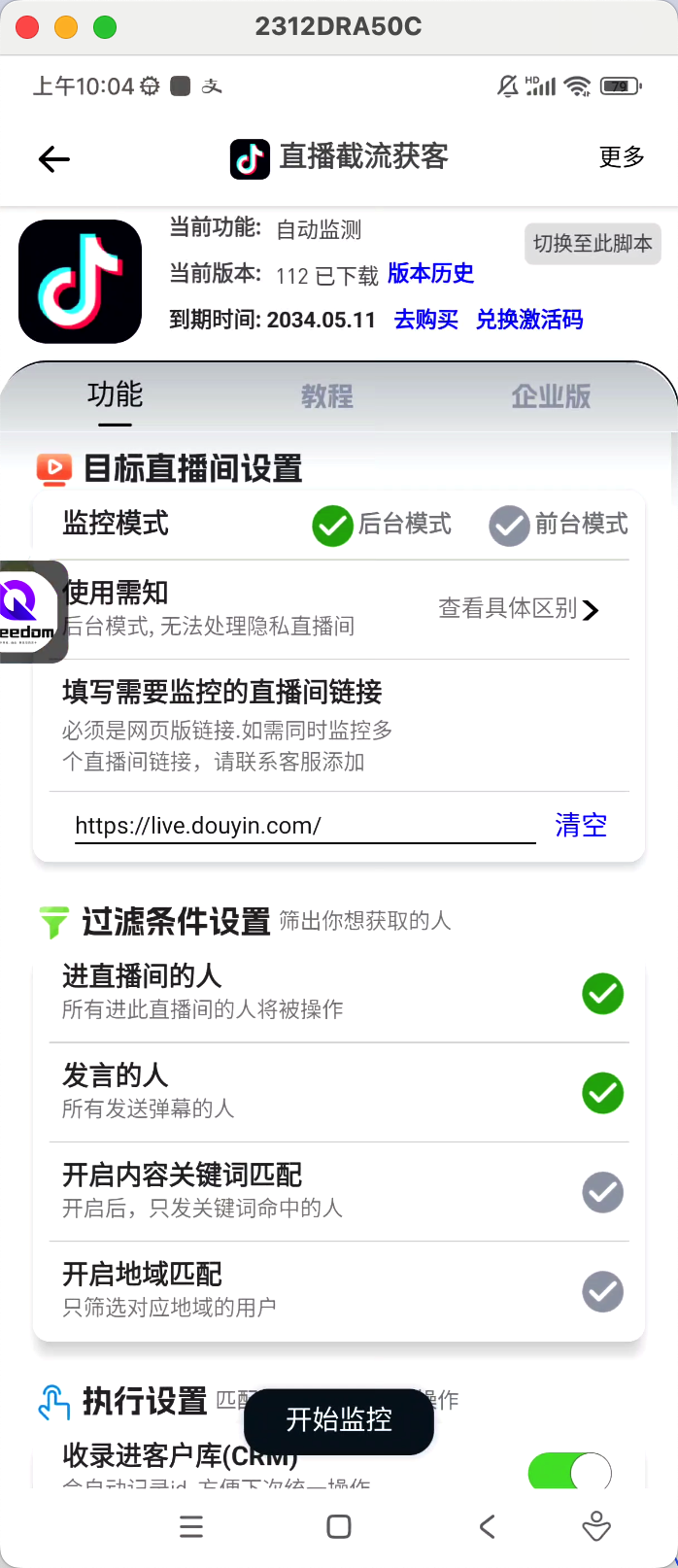Toggle 收录进客户库(CRM) switch

click(569, 1472)
